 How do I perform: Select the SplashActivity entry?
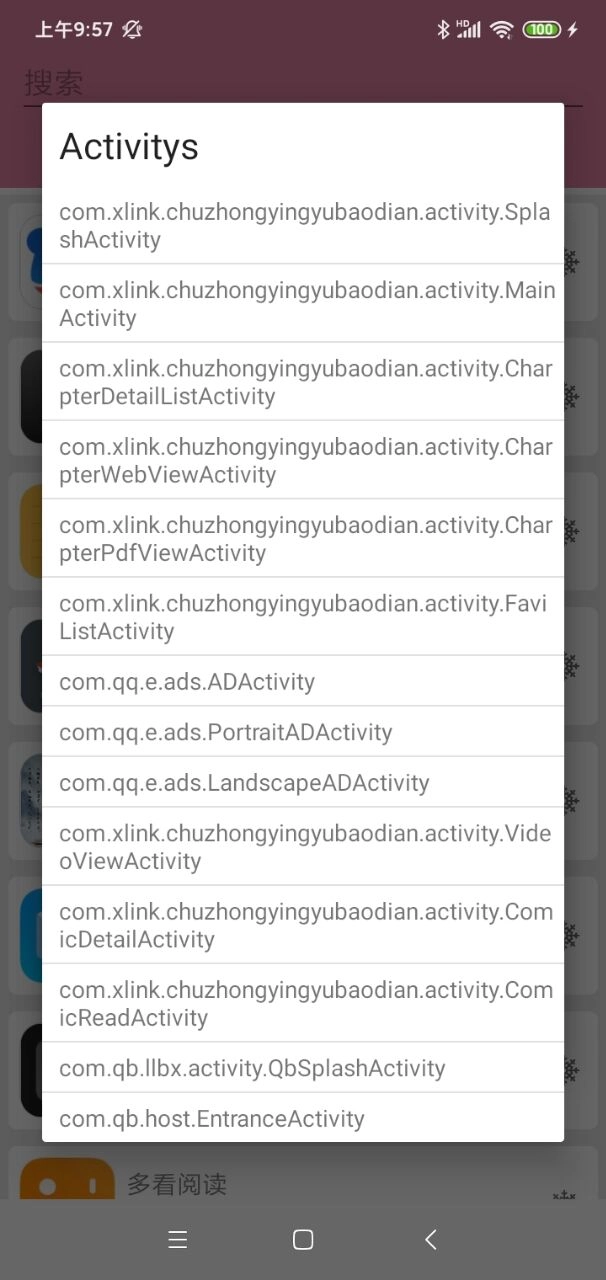[x=303, y=226]
